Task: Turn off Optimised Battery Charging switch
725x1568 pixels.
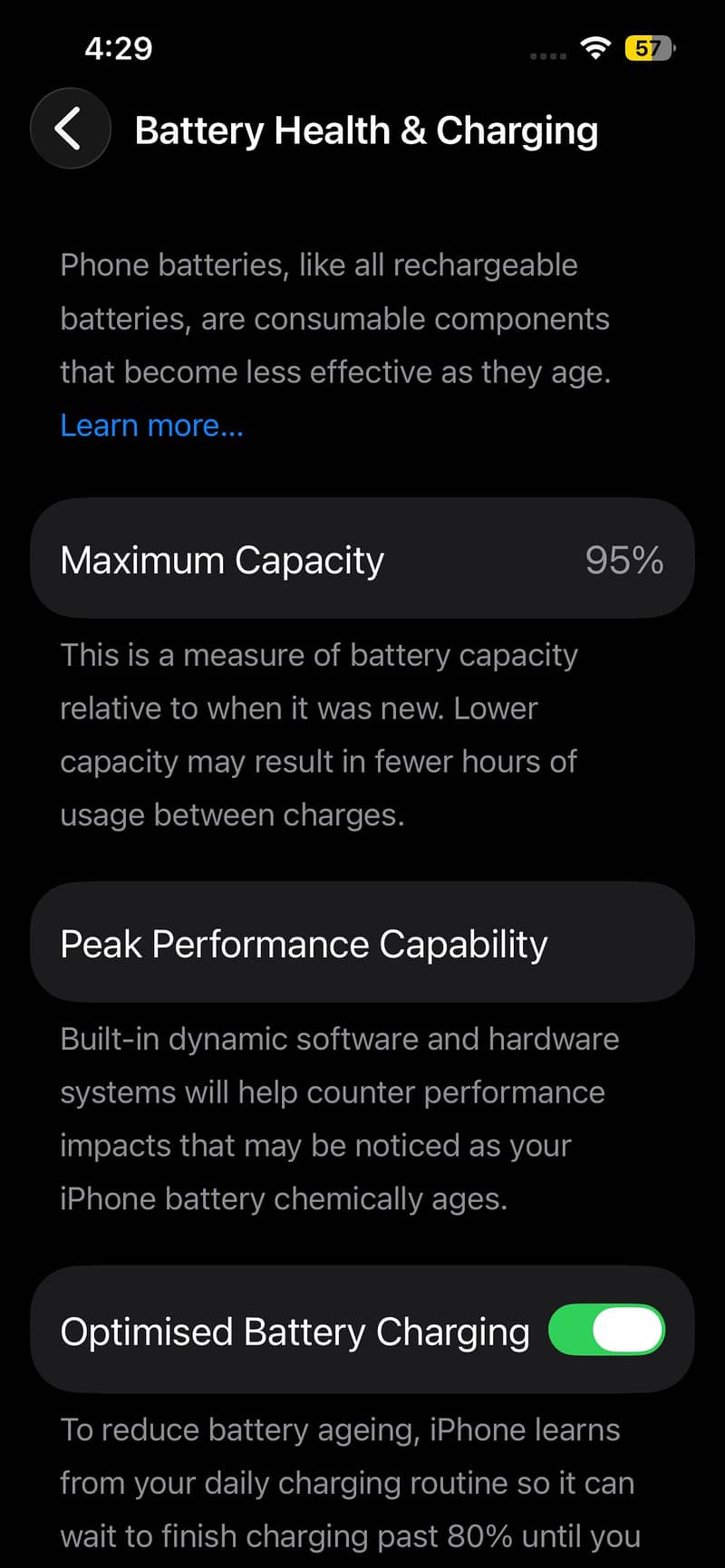Action: pyautogui.click(x=606, y=1330)
